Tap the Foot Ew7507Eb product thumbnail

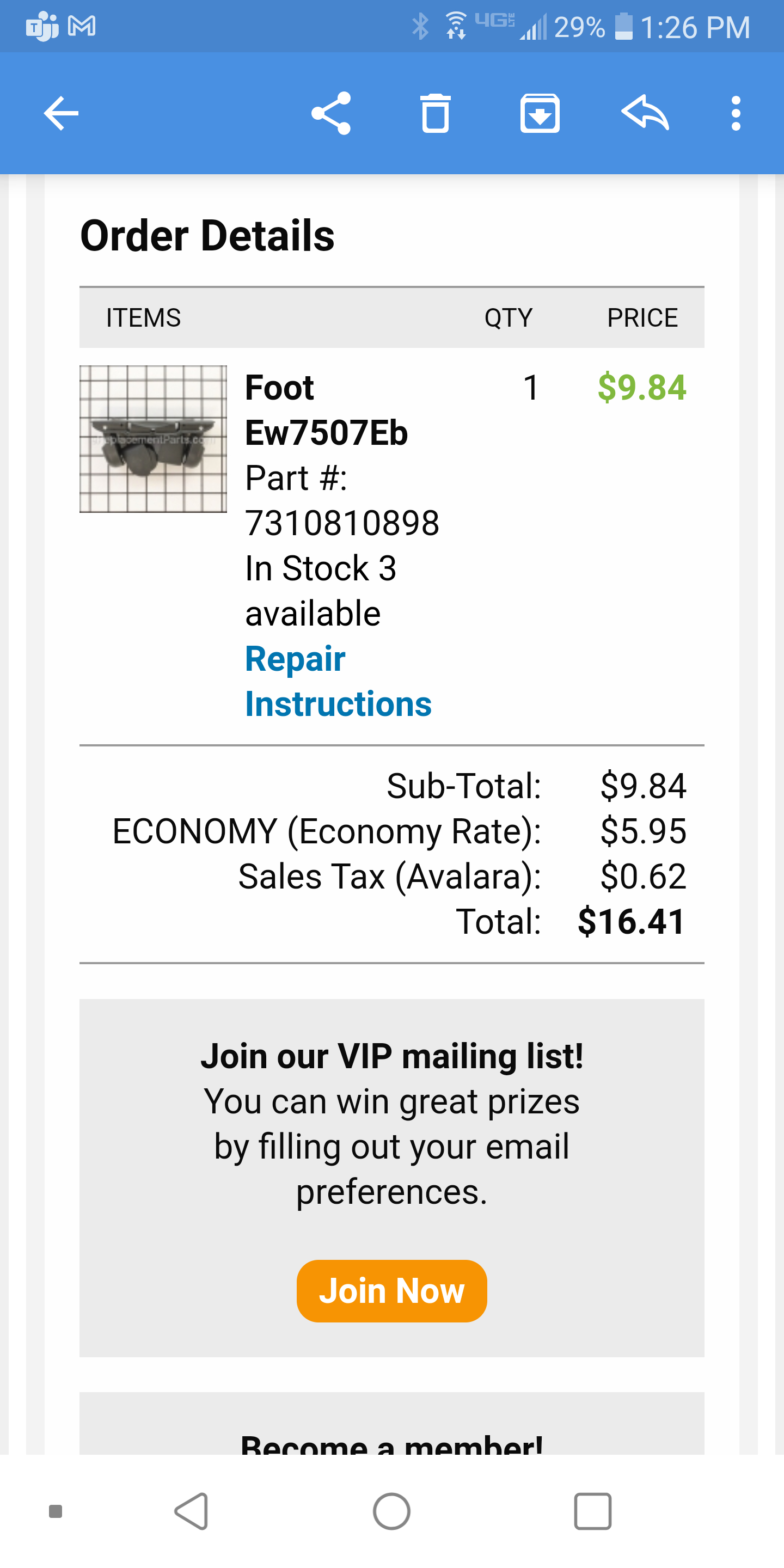coord(152,439)
